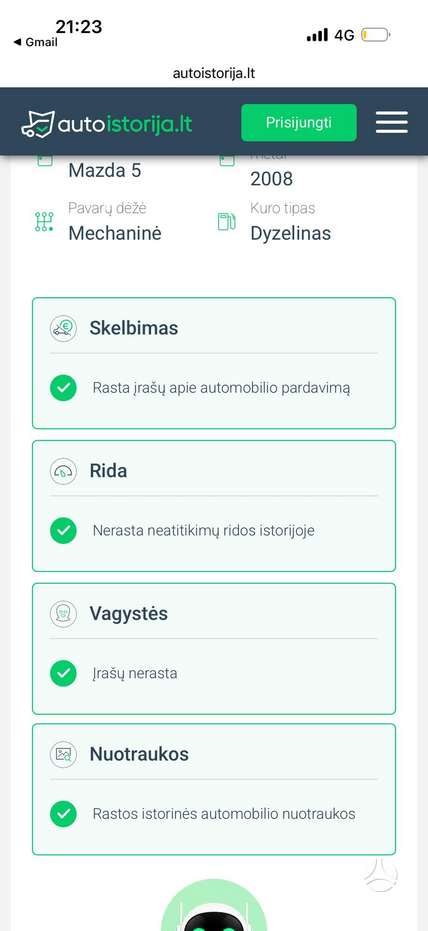The width and height of the screenshot is (428, 931).
Task: Tap the Prisijungti login button
Action: [299, 123]
